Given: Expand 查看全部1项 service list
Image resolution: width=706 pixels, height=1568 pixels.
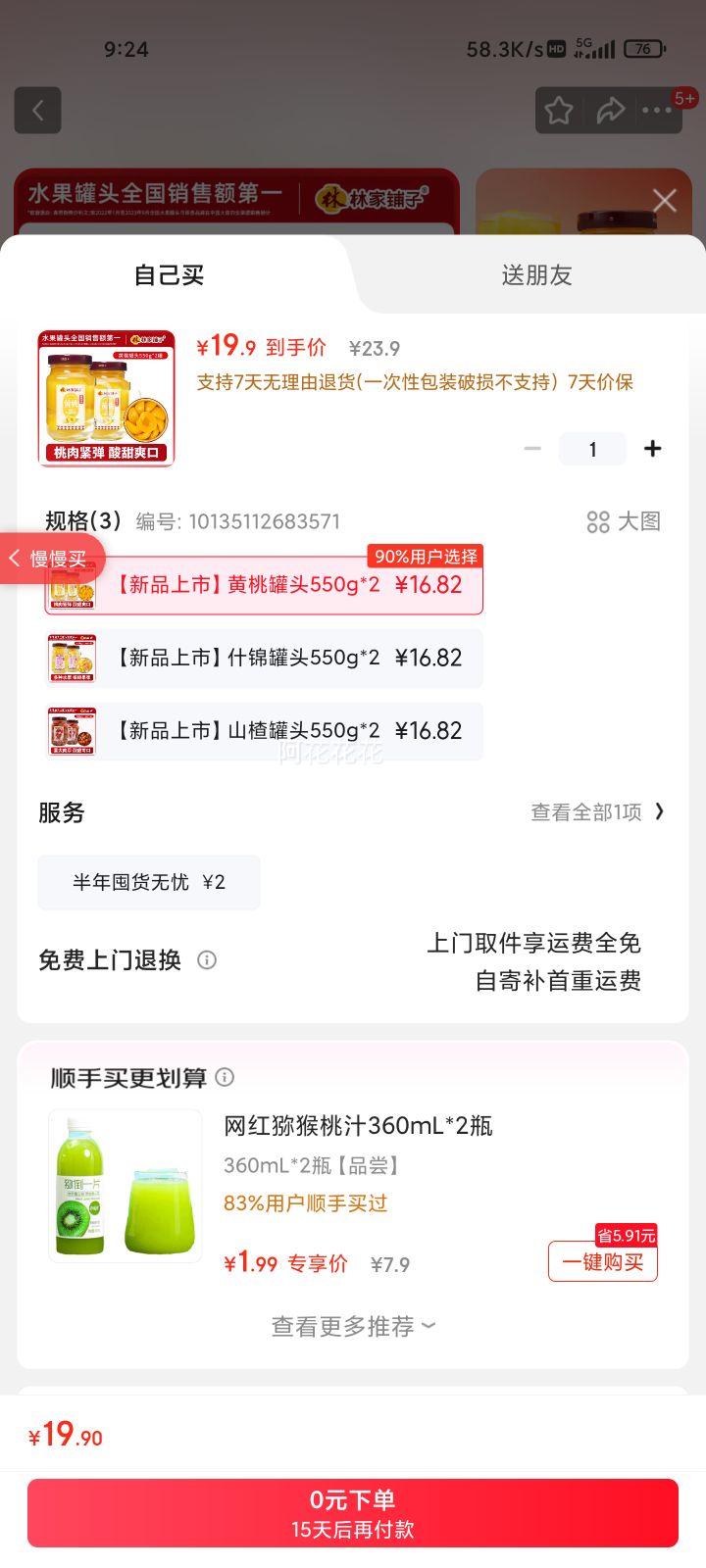Looking at the screenshot, I should click(x=588, y=812).
